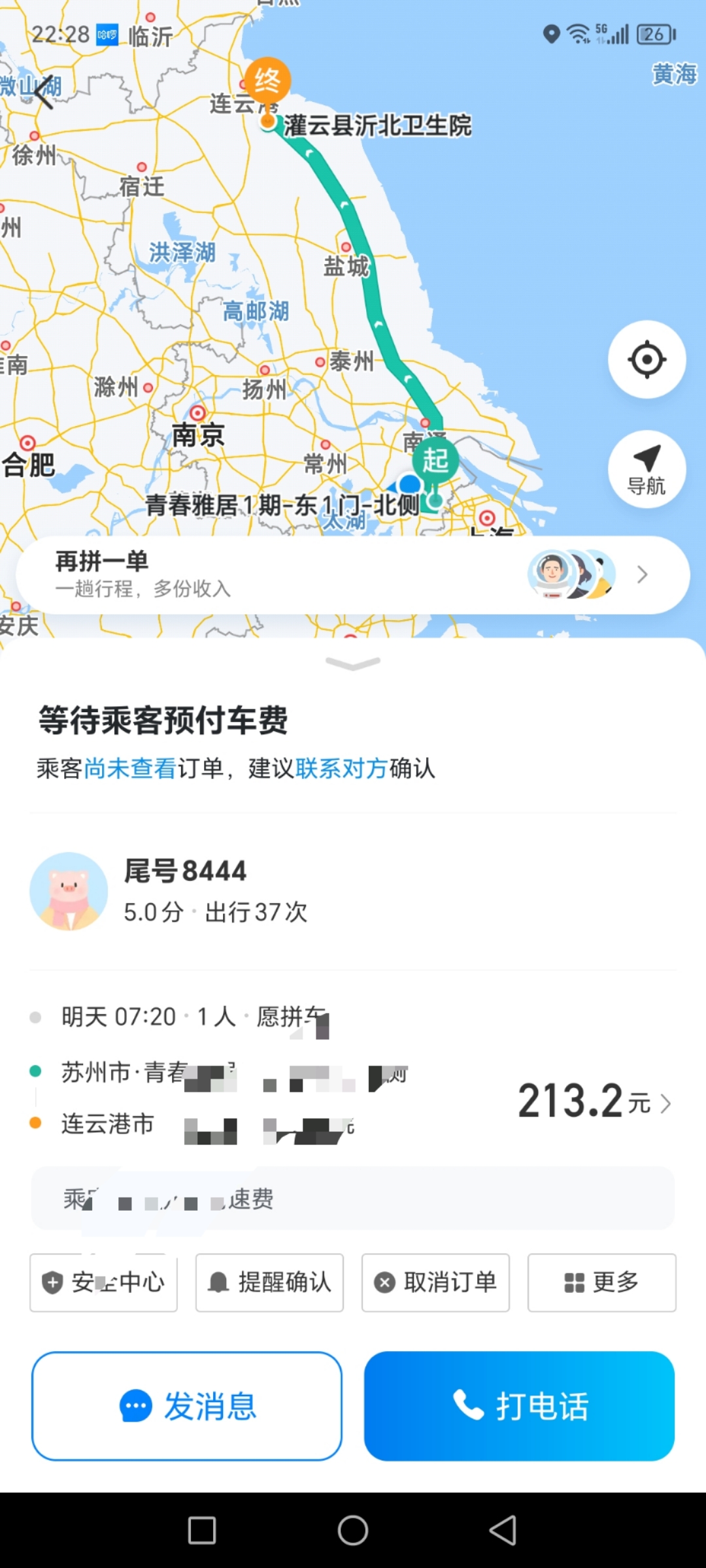Viewport: 706px width, 1568px height.
Task: Recenter map on current location
Action: click(647, 359)
